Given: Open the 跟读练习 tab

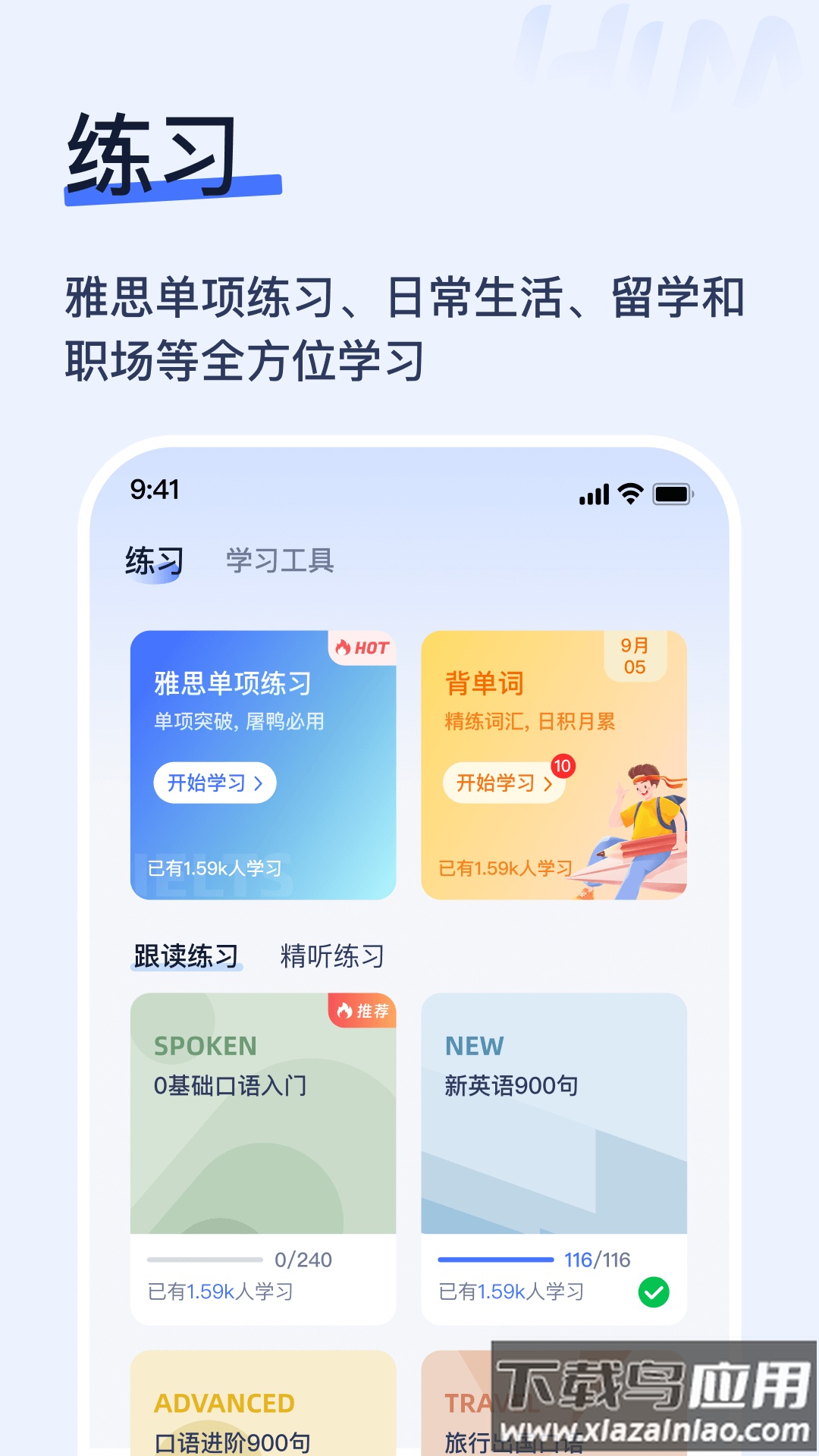Looking at the screenshot, I should pyautogui.click(x=186, y=954).
